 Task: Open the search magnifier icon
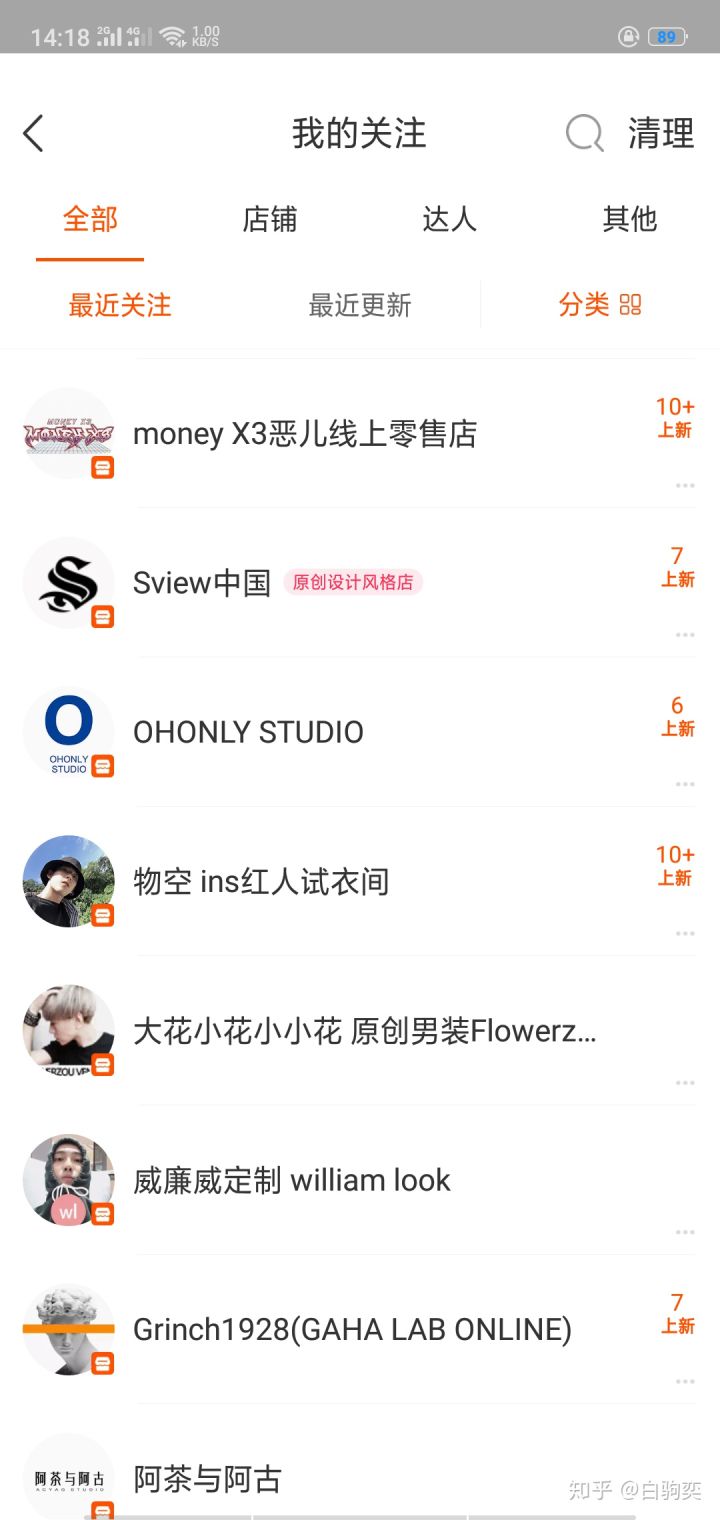tap(584, 133)
